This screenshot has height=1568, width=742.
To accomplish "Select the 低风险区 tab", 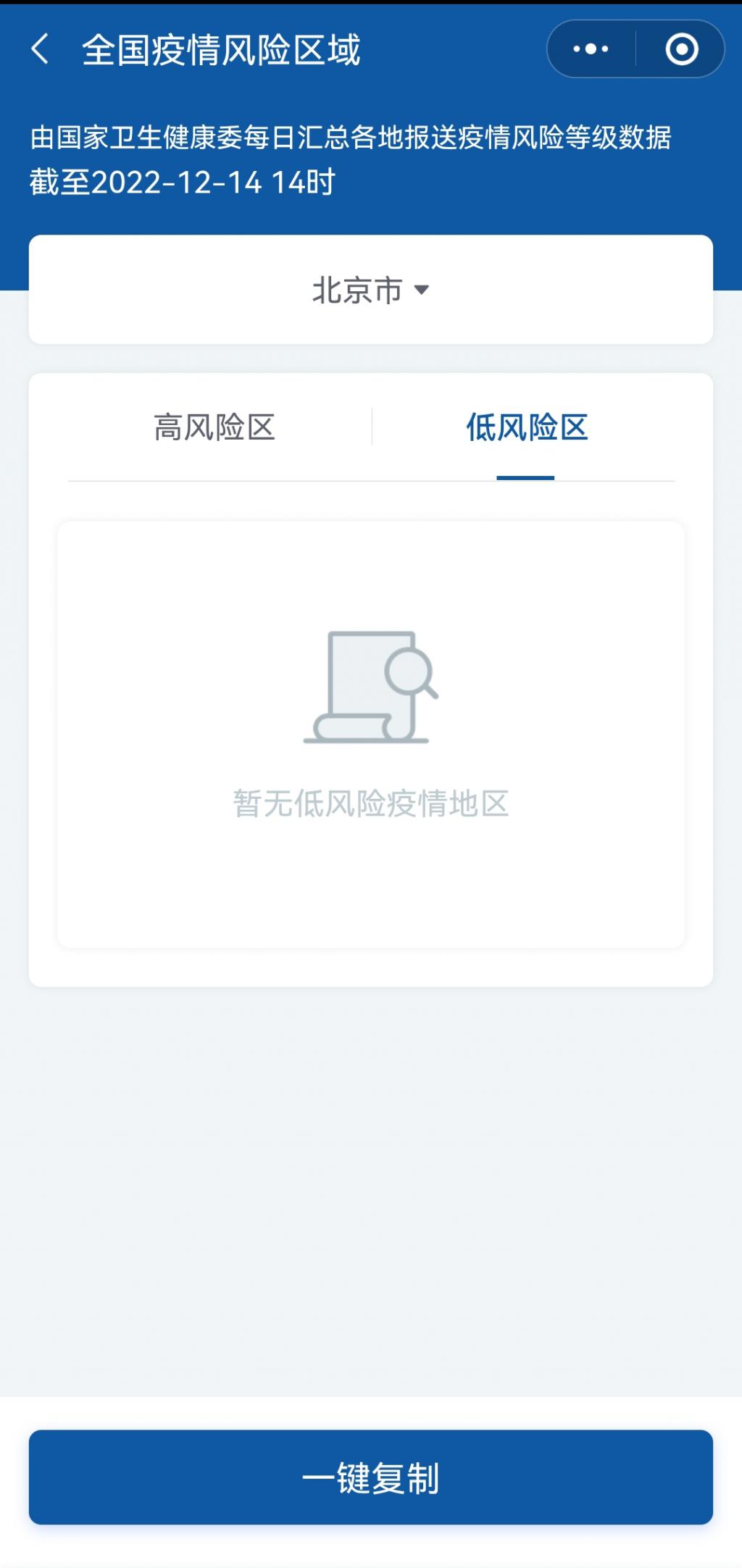I will point(526,427).
